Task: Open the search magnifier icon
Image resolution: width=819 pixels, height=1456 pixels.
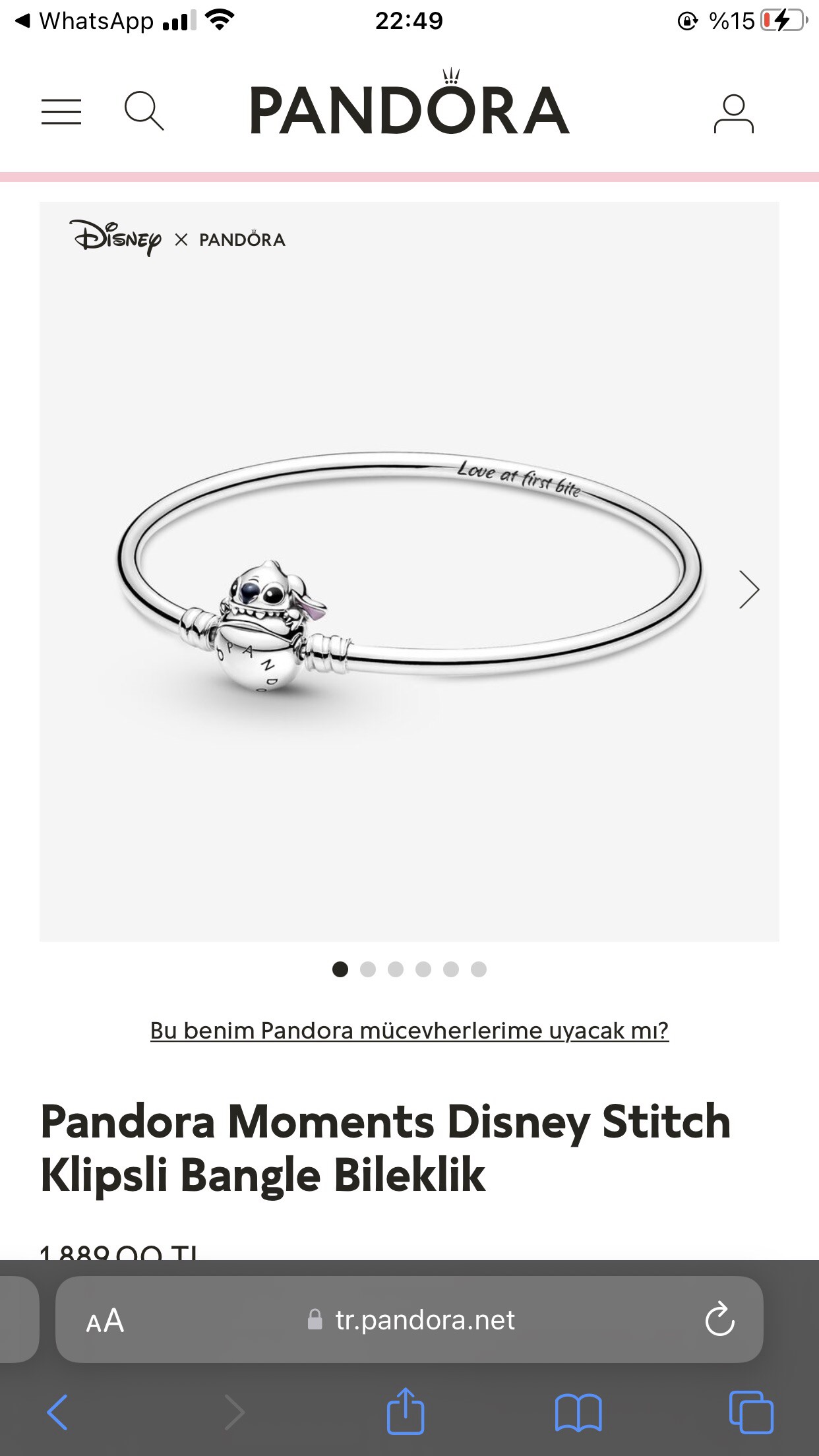Action: (x=144, y=111)
